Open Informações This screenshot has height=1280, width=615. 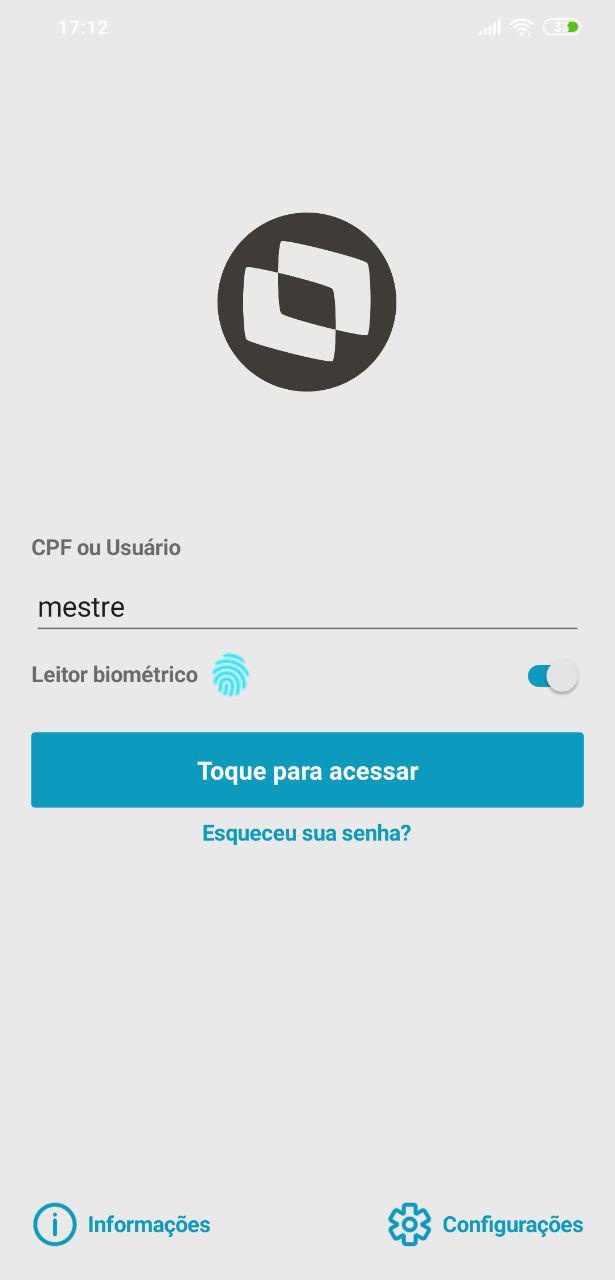coord(122,1224)
